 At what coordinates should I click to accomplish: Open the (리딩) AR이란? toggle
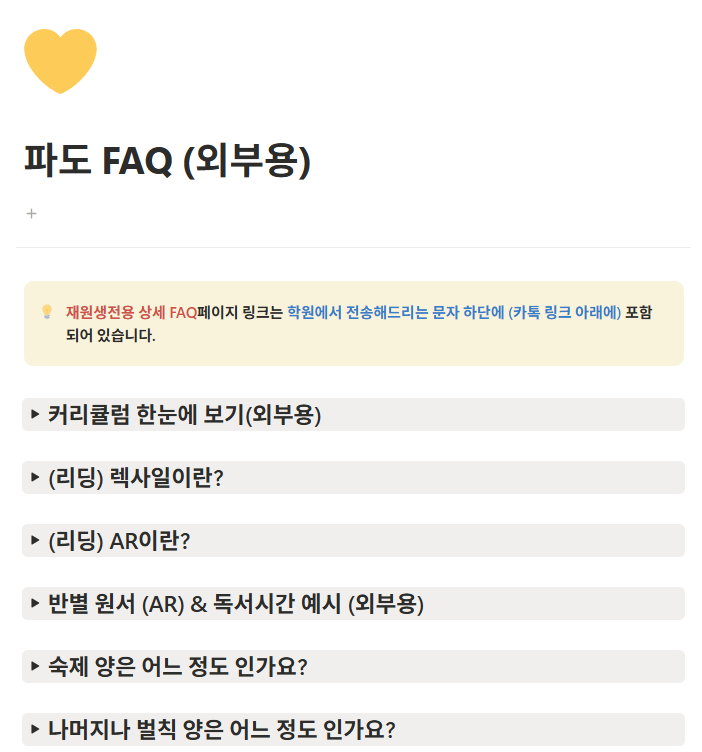35,540
